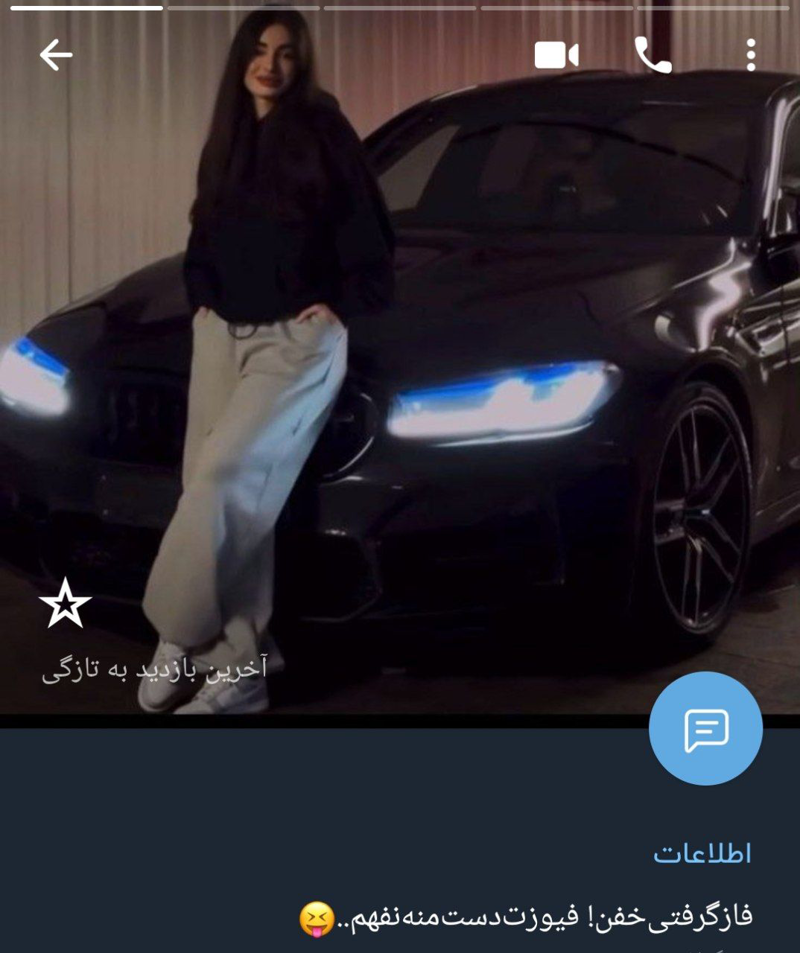Start a voice call

coord(653,55)
